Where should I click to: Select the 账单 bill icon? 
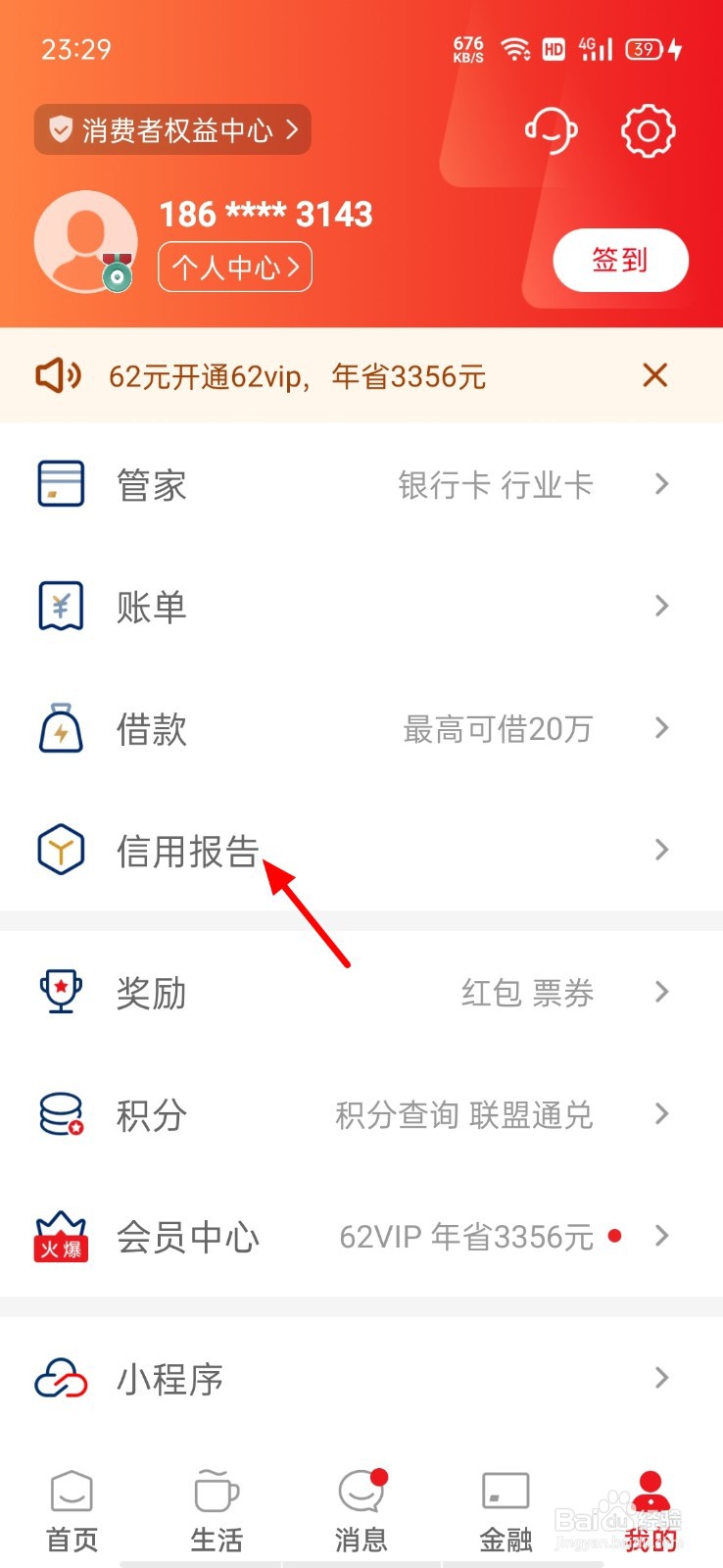pos(61,605)
